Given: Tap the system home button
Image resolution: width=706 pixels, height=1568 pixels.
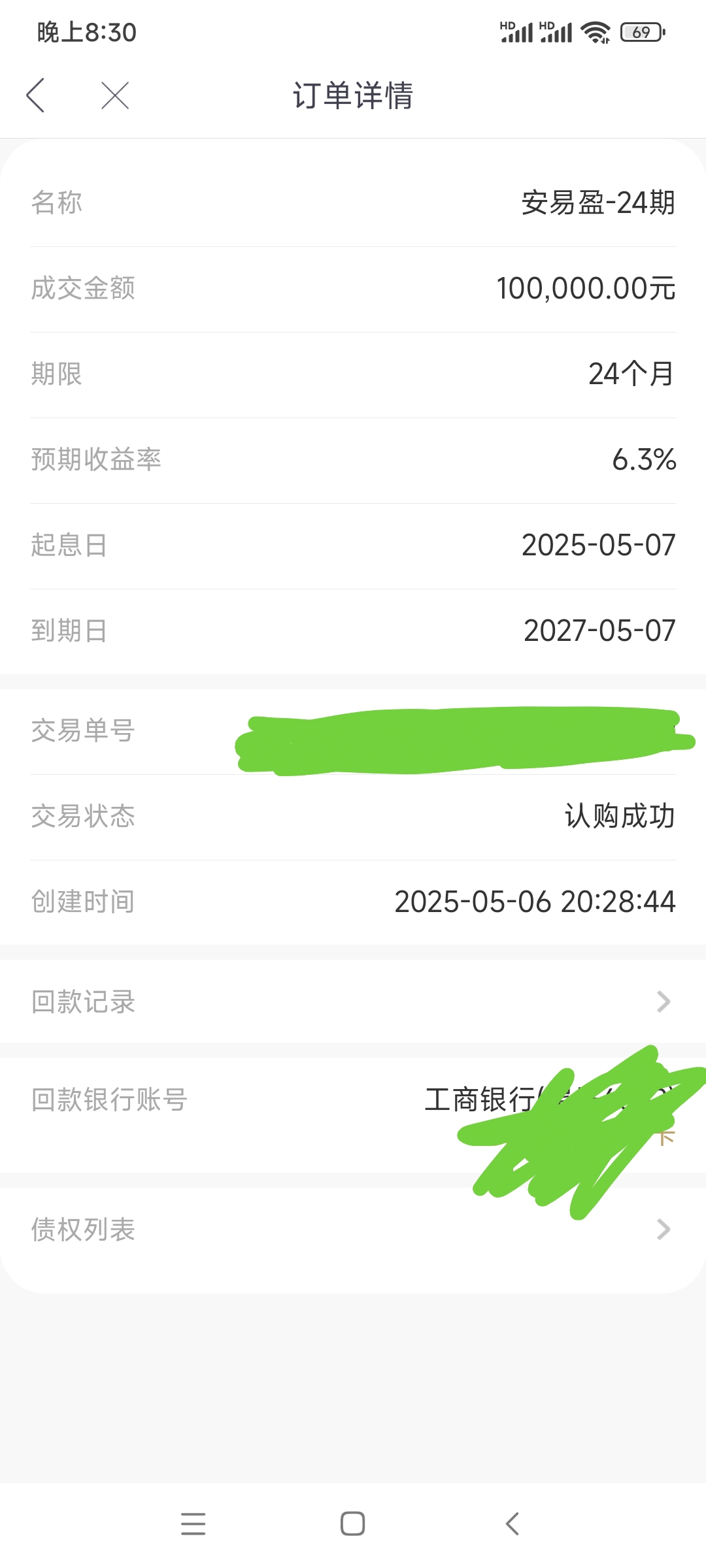Looking at the screenshot, I should point(353,1524).
